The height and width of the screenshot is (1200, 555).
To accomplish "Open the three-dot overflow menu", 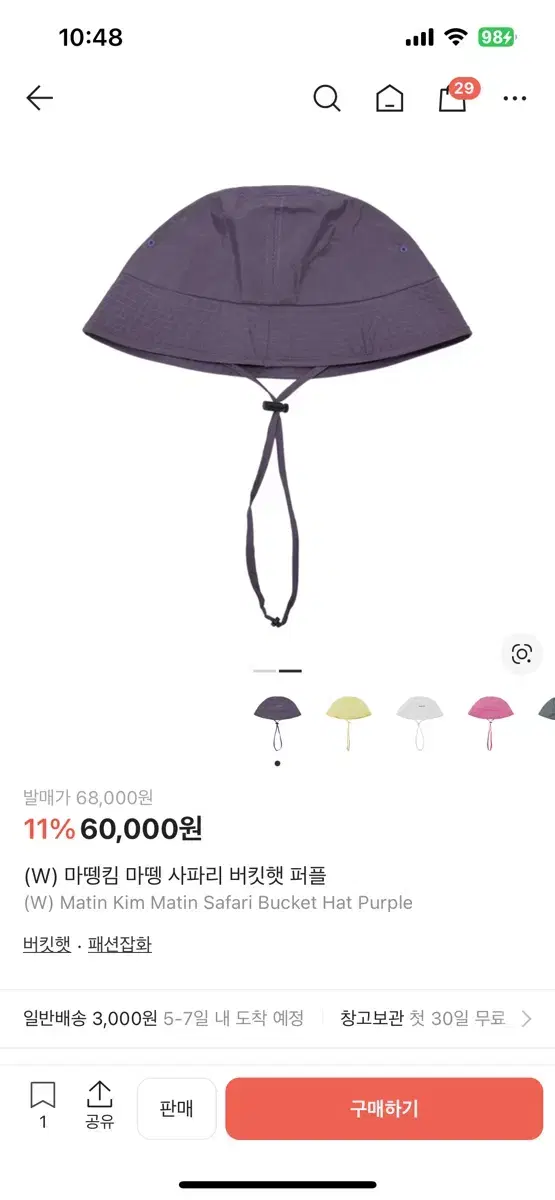I will click(515, 98).
